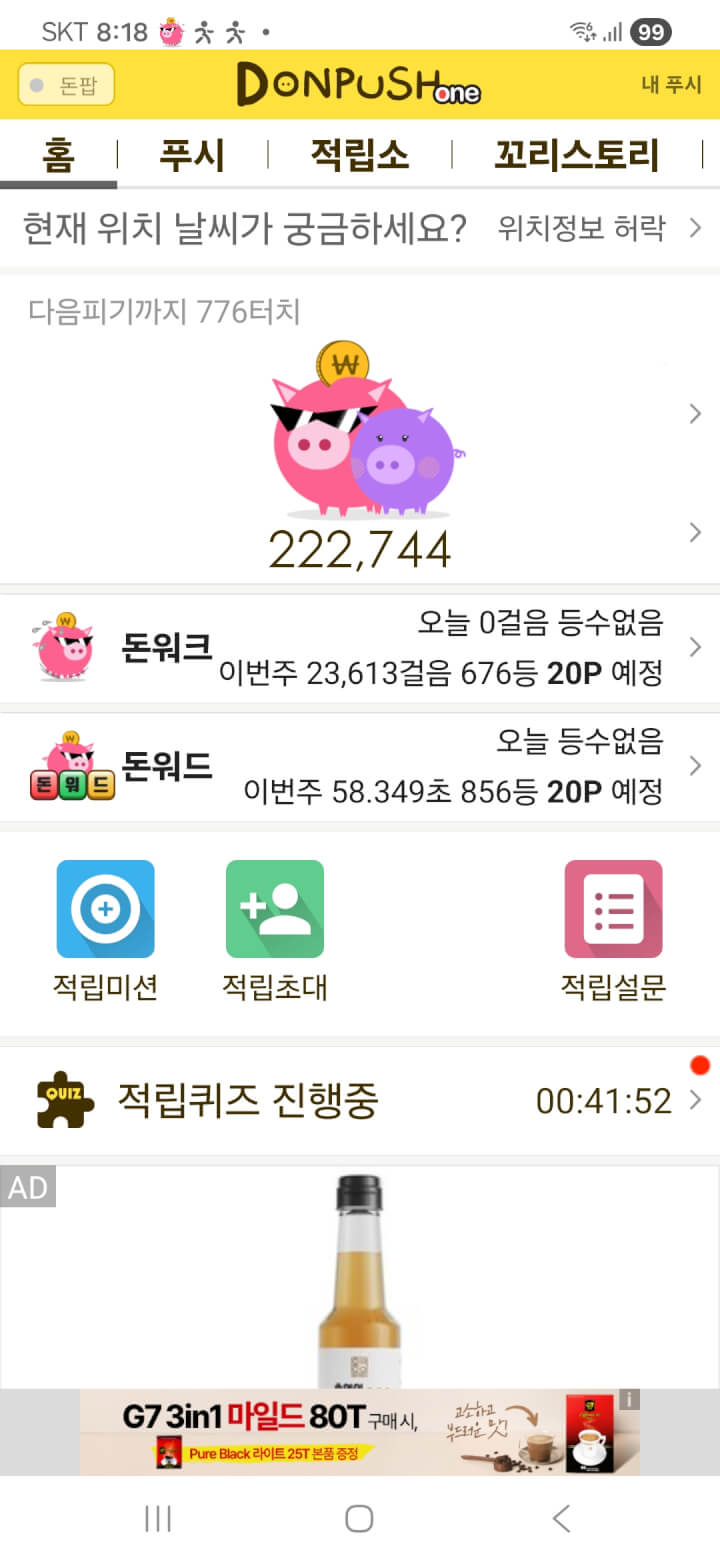
Task: Toggle the 돈팝 switch
Action: 66,85
